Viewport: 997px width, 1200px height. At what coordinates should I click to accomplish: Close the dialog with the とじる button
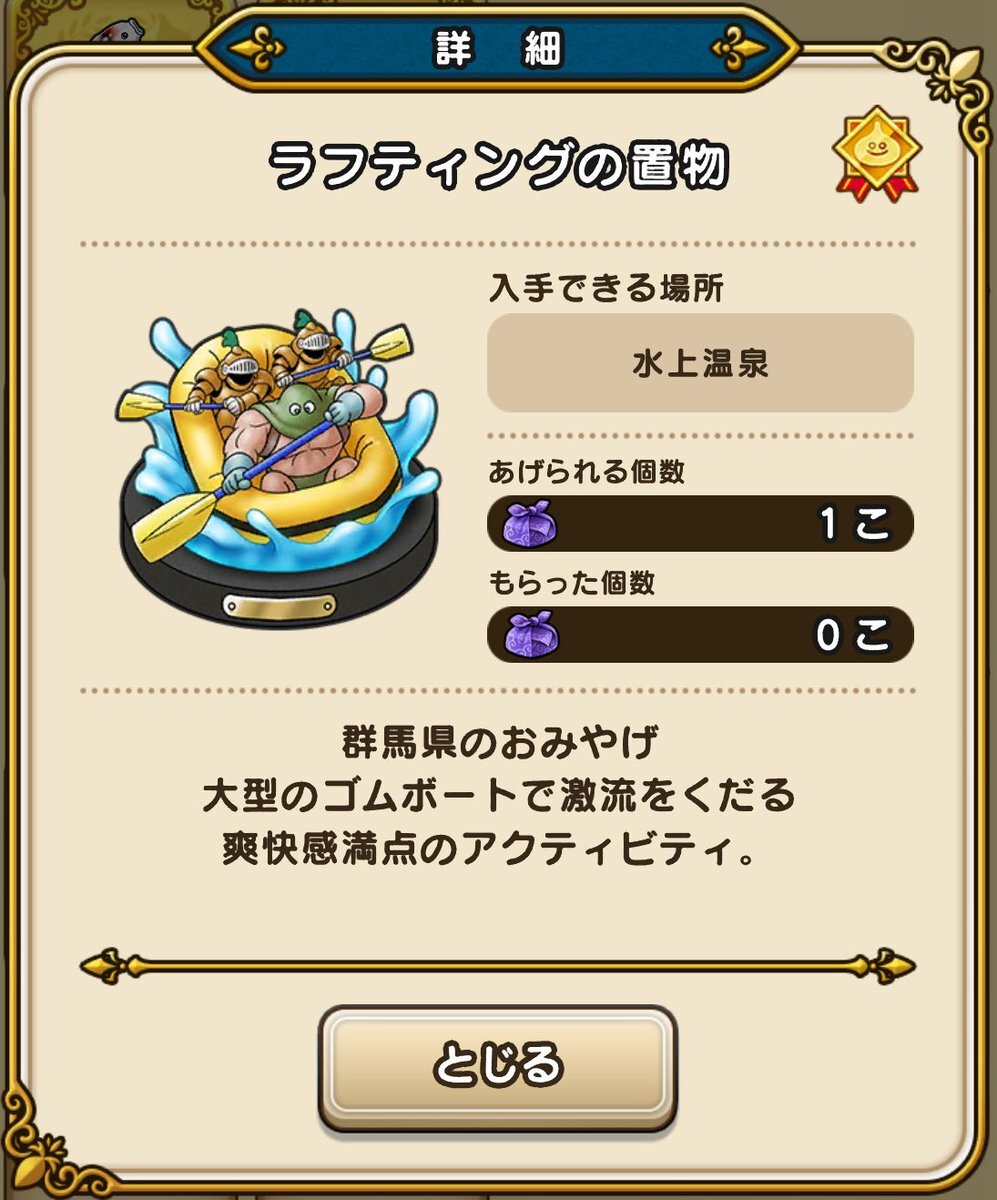498,1066
